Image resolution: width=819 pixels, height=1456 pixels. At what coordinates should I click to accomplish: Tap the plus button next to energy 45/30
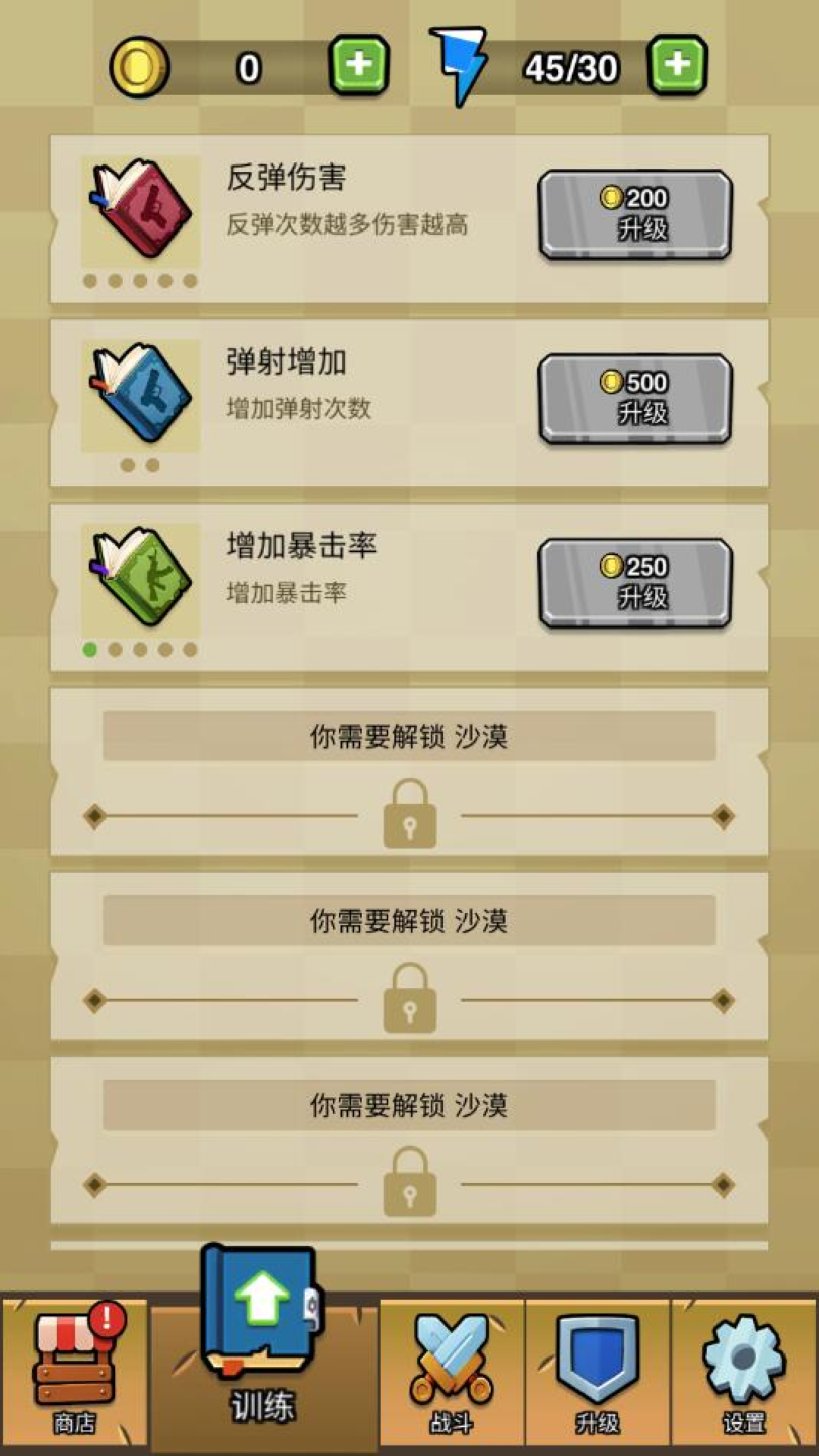point(677,66)
